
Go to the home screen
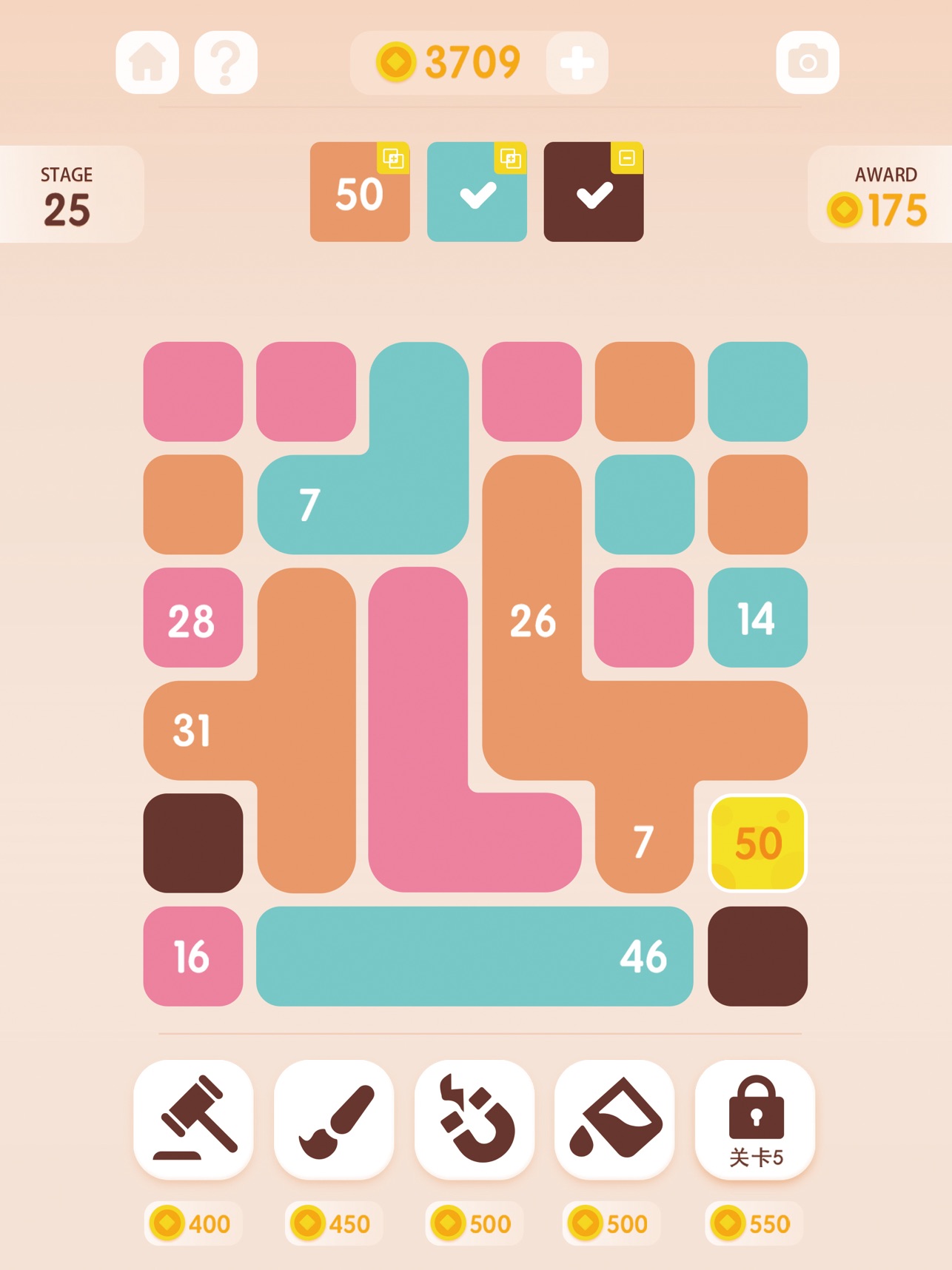(147, 63)
